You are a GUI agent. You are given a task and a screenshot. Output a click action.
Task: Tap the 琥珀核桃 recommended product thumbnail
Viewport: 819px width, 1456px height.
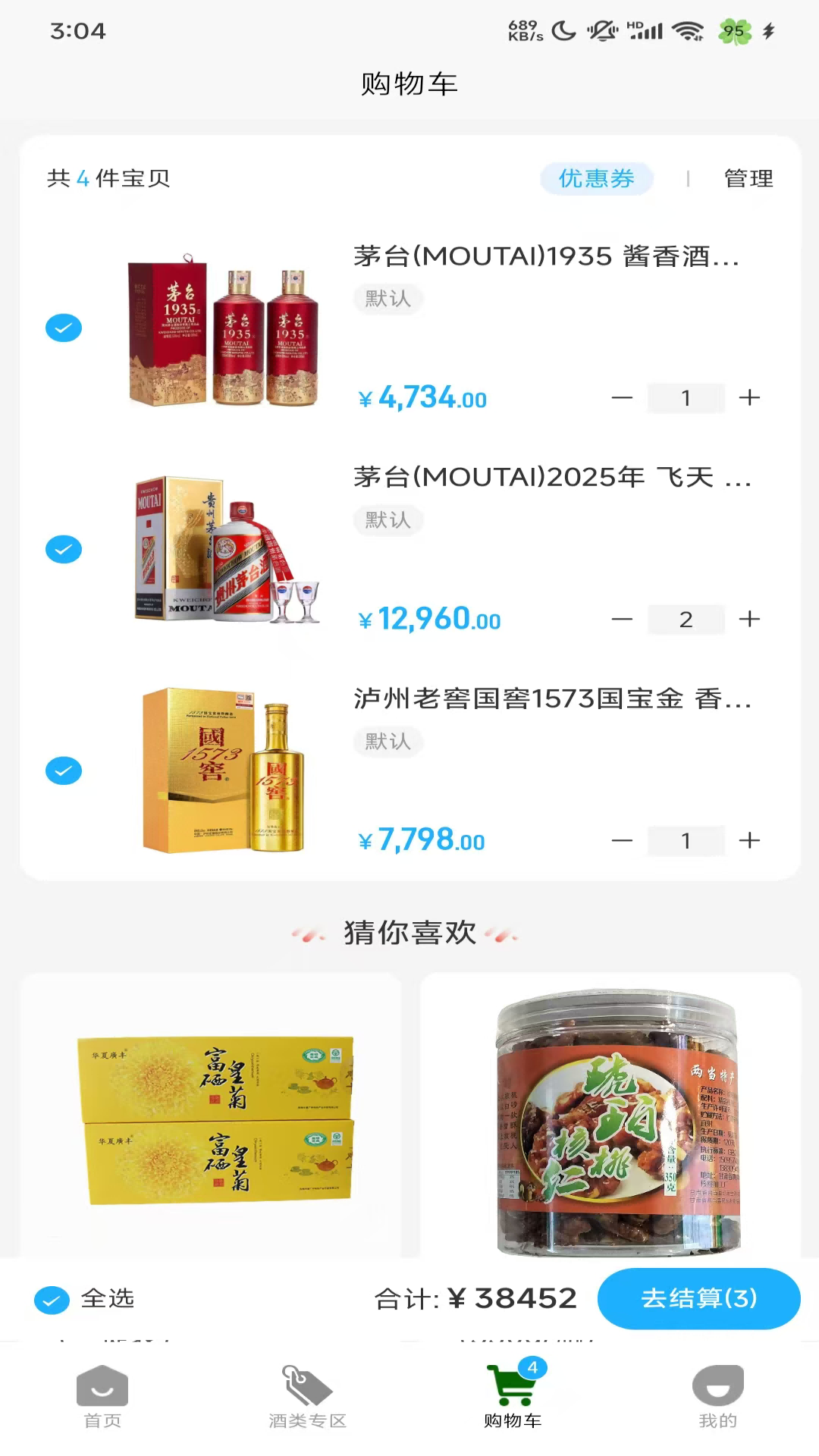pos(614,1122)
